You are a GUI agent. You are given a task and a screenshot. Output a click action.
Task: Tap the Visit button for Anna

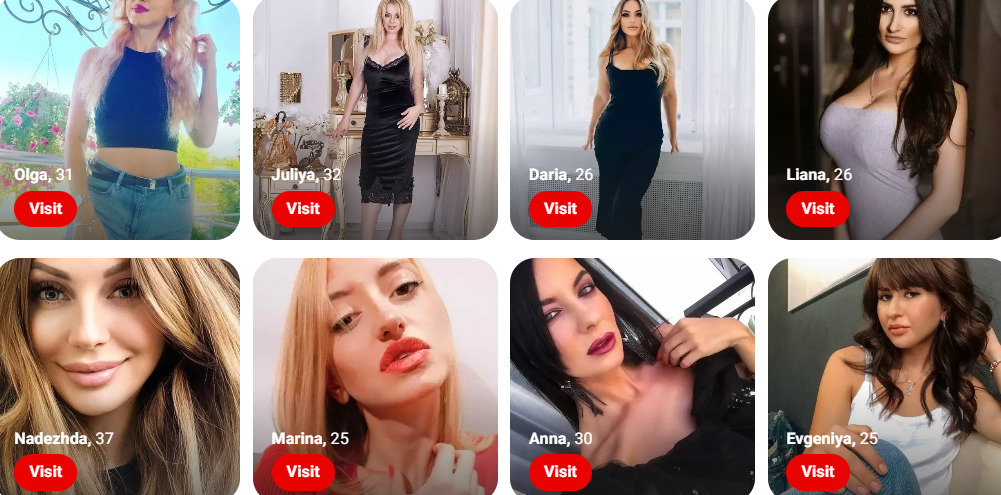560,472
